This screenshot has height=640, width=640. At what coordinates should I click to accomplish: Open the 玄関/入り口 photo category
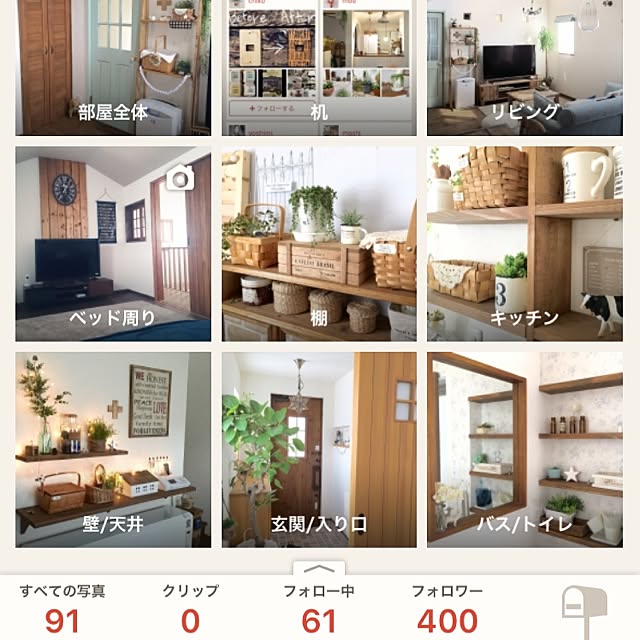318,449
